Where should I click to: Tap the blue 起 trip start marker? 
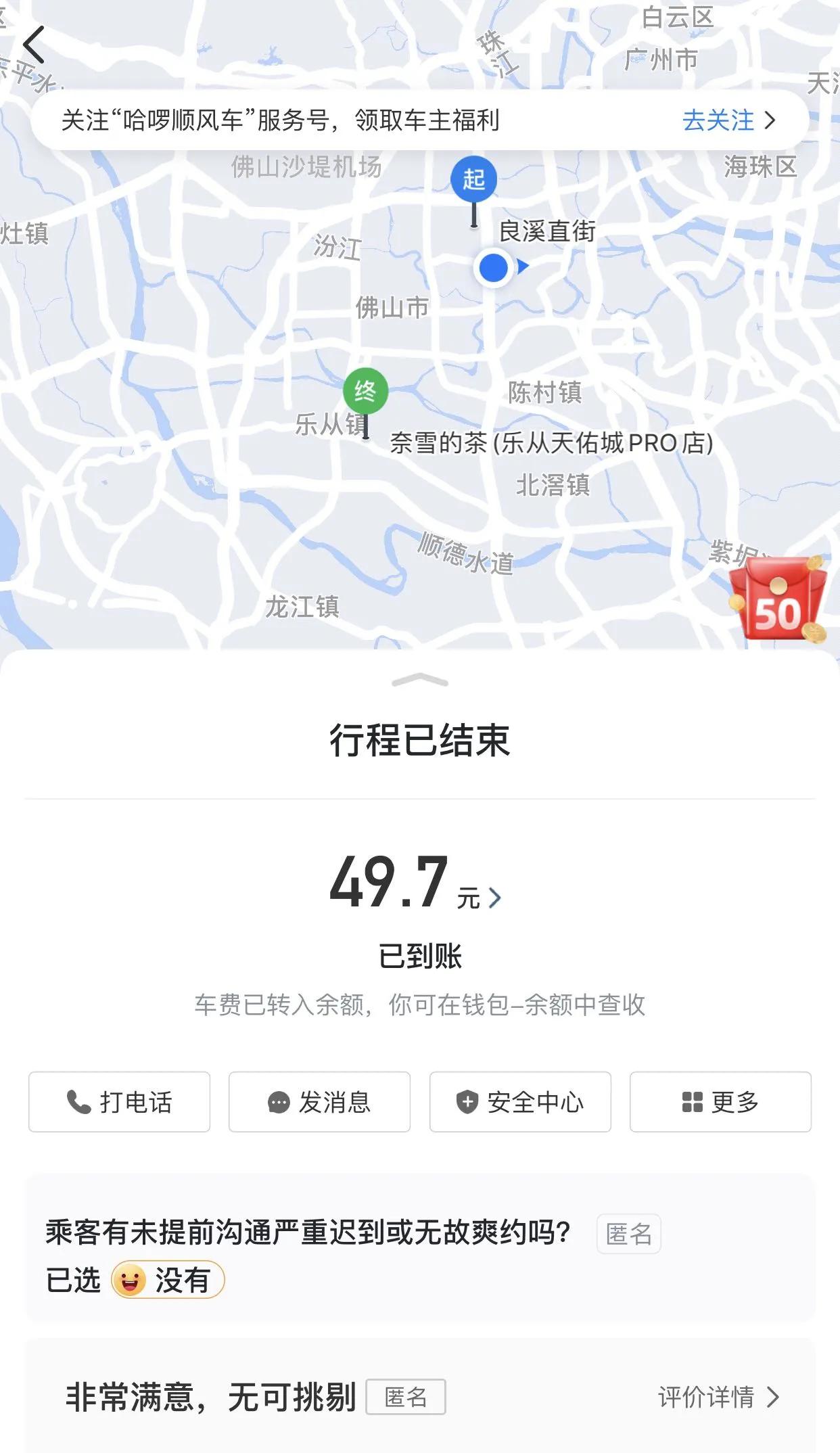[474, 179]
